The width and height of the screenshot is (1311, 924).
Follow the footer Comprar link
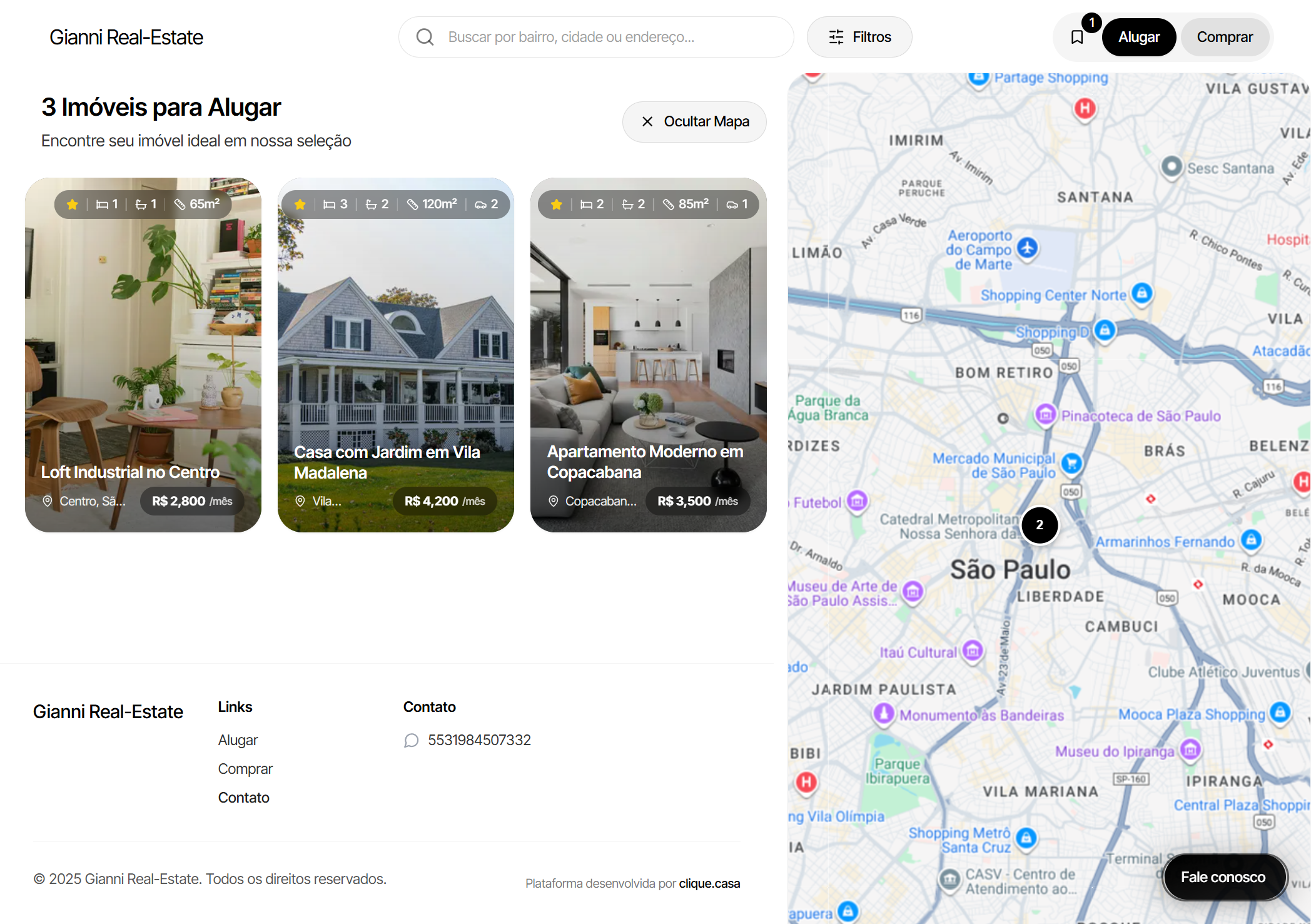click(x=245, y=769)
